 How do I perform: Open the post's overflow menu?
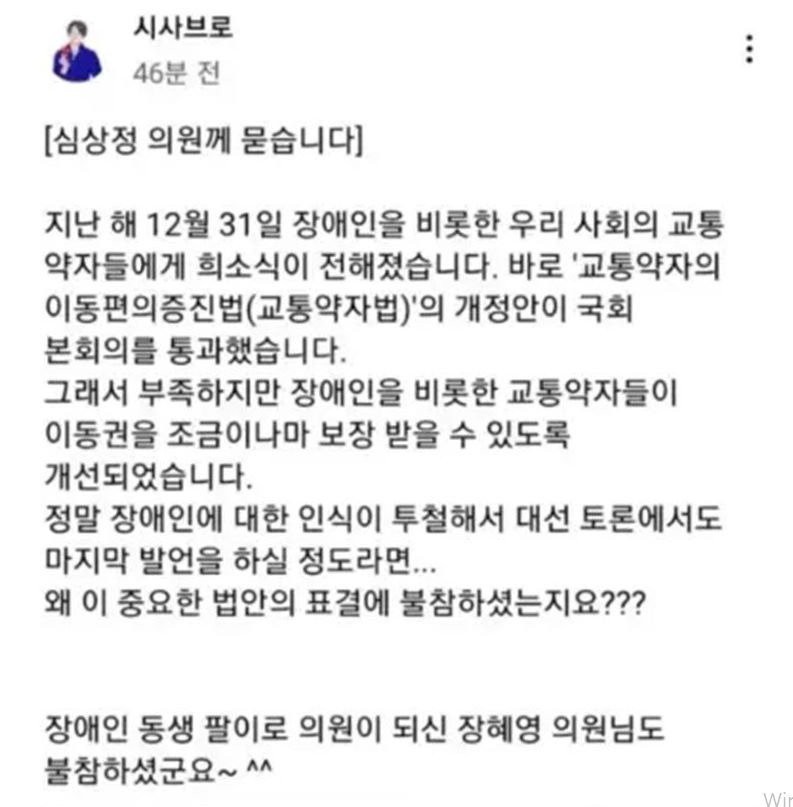[750, 48]
